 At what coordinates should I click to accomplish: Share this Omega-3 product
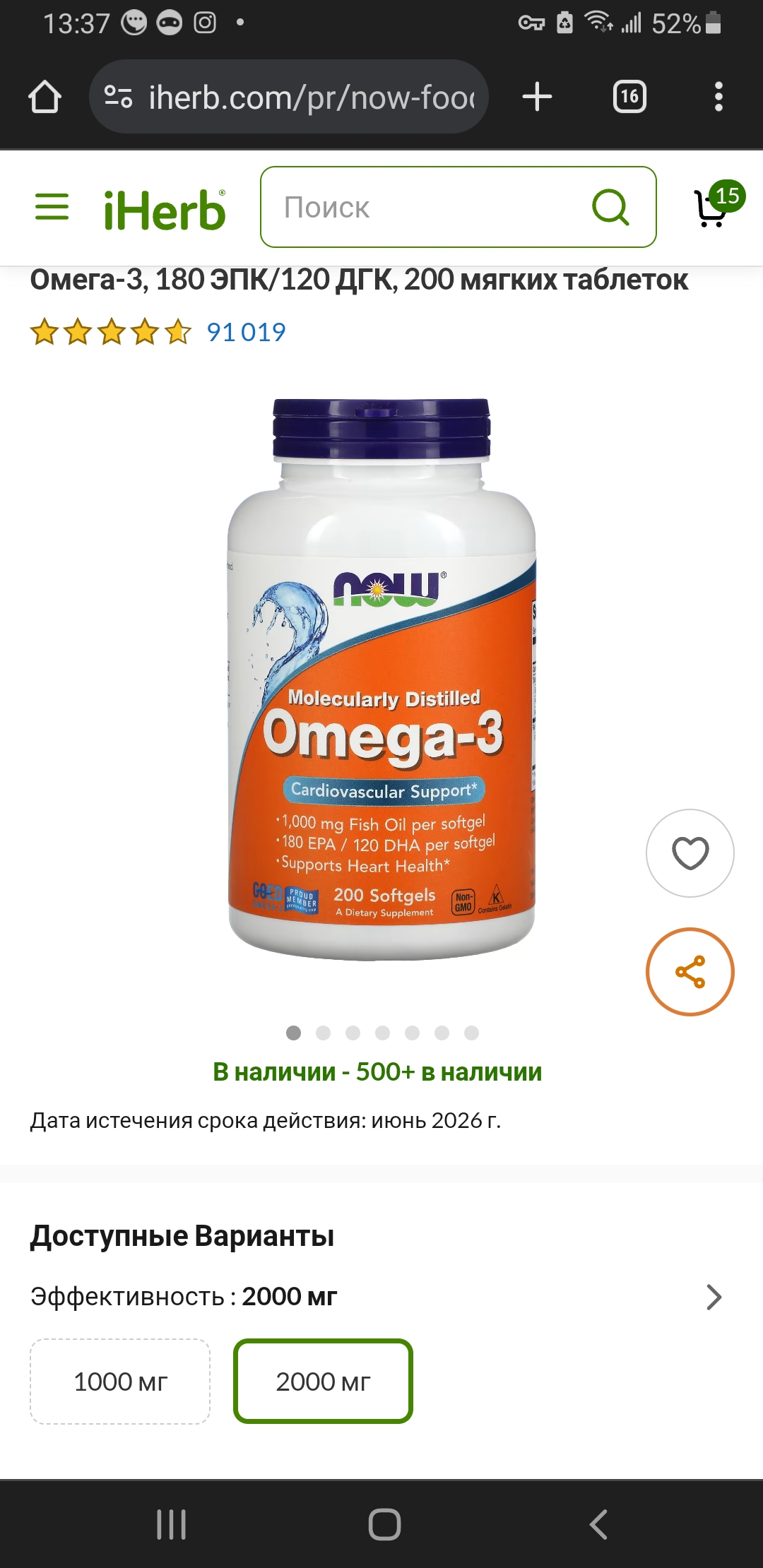690,972
